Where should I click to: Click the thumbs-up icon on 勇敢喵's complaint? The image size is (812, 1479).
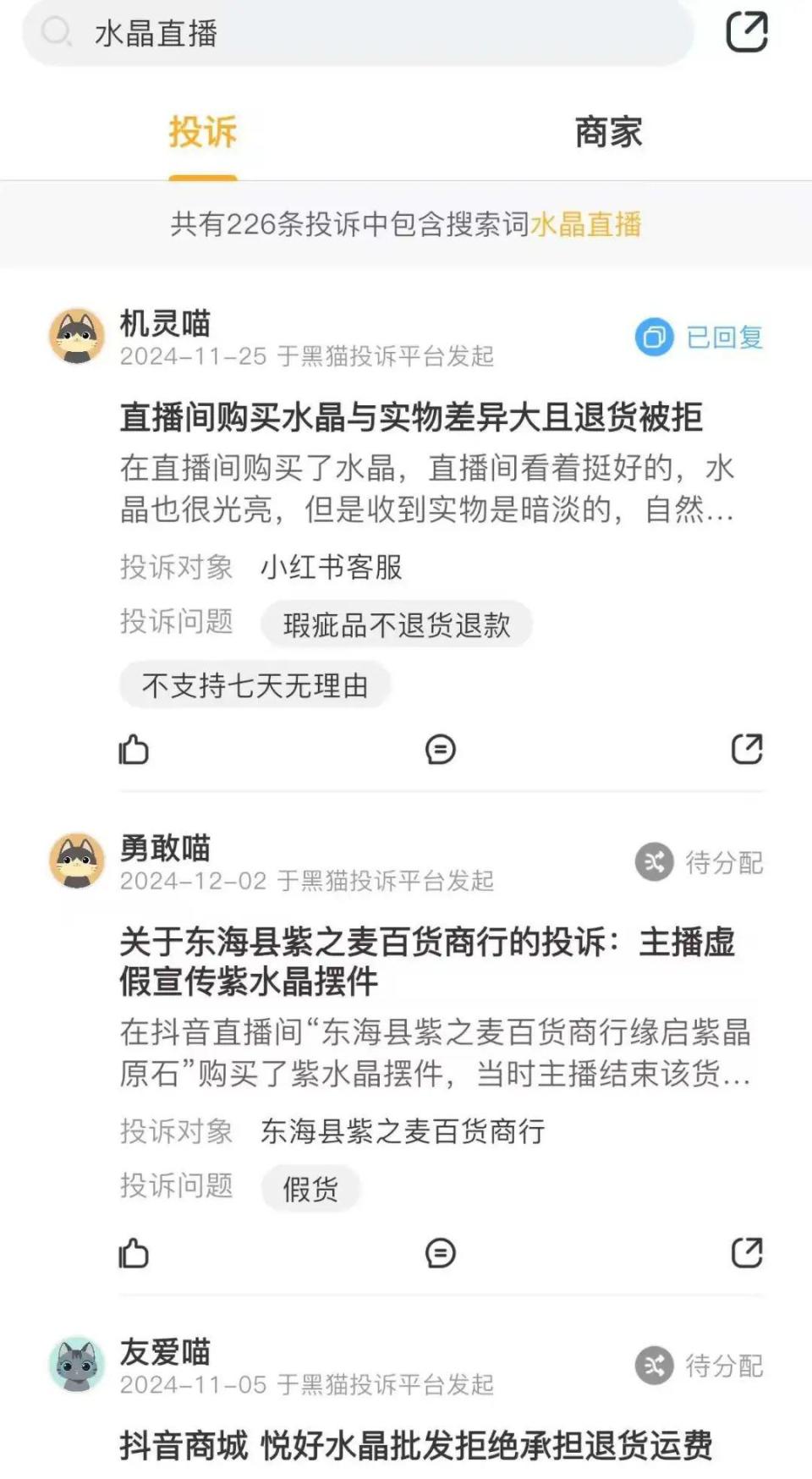[x=134, y=1256]
